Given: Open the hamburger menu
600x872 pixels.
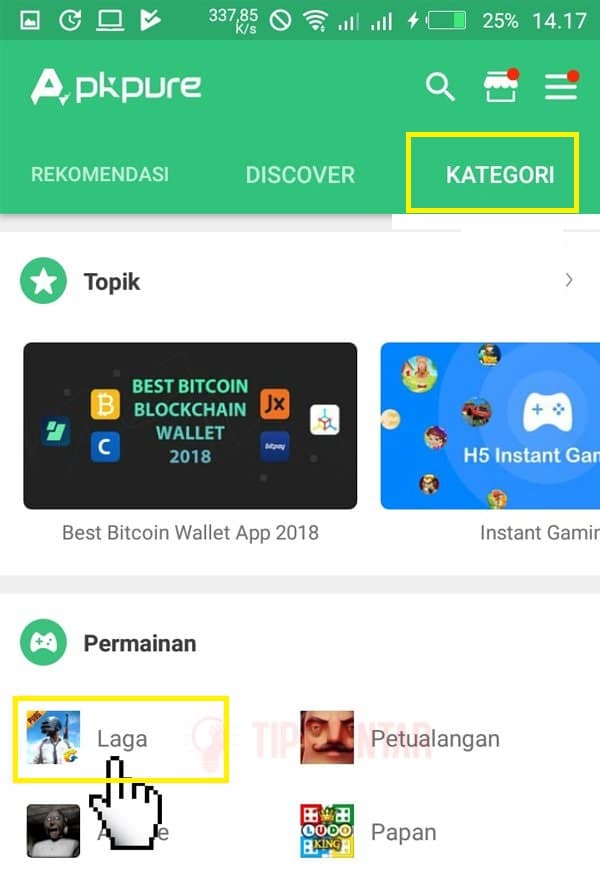Looking at the screenshot, I should [x=561, y=87].
